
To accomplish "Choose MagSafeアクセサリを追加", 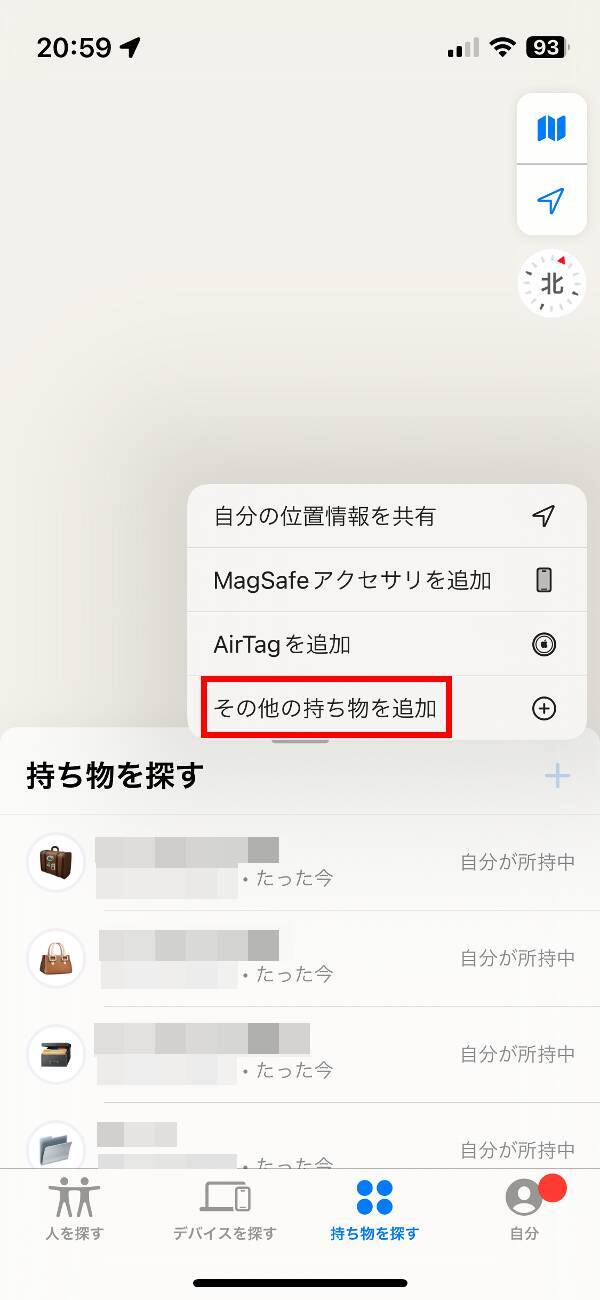I will tap(386, 580).
